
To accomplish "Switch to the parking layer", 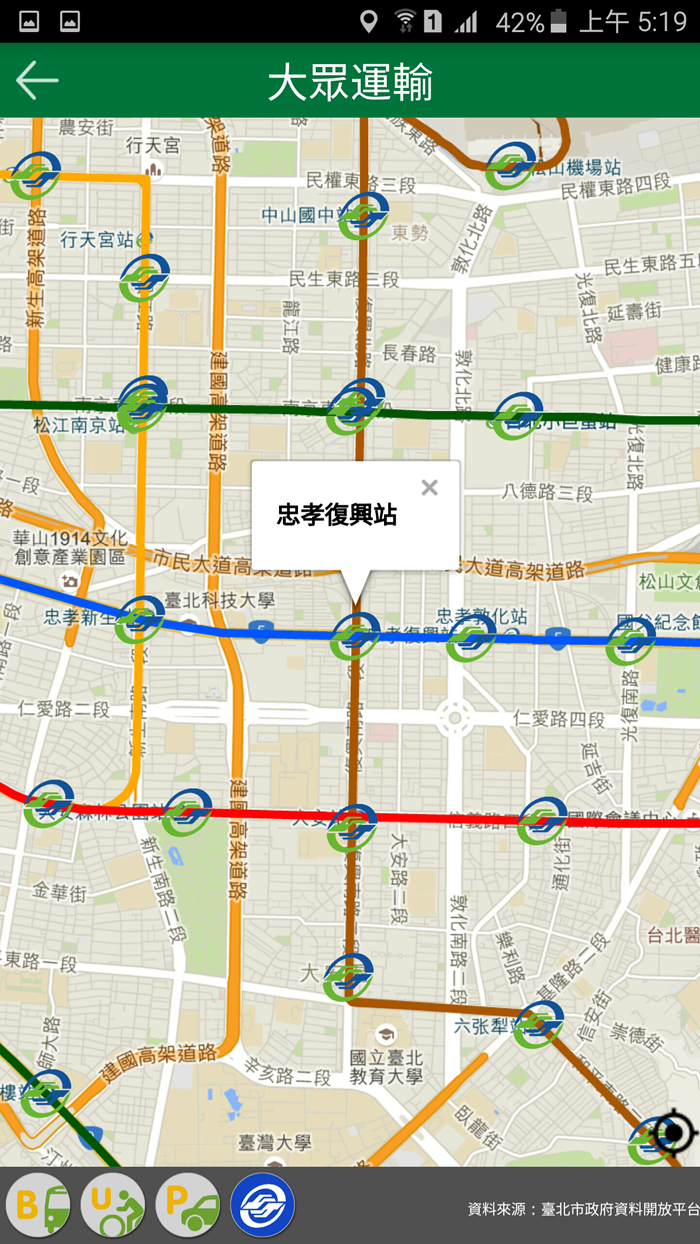I will tap(188, 1205).
